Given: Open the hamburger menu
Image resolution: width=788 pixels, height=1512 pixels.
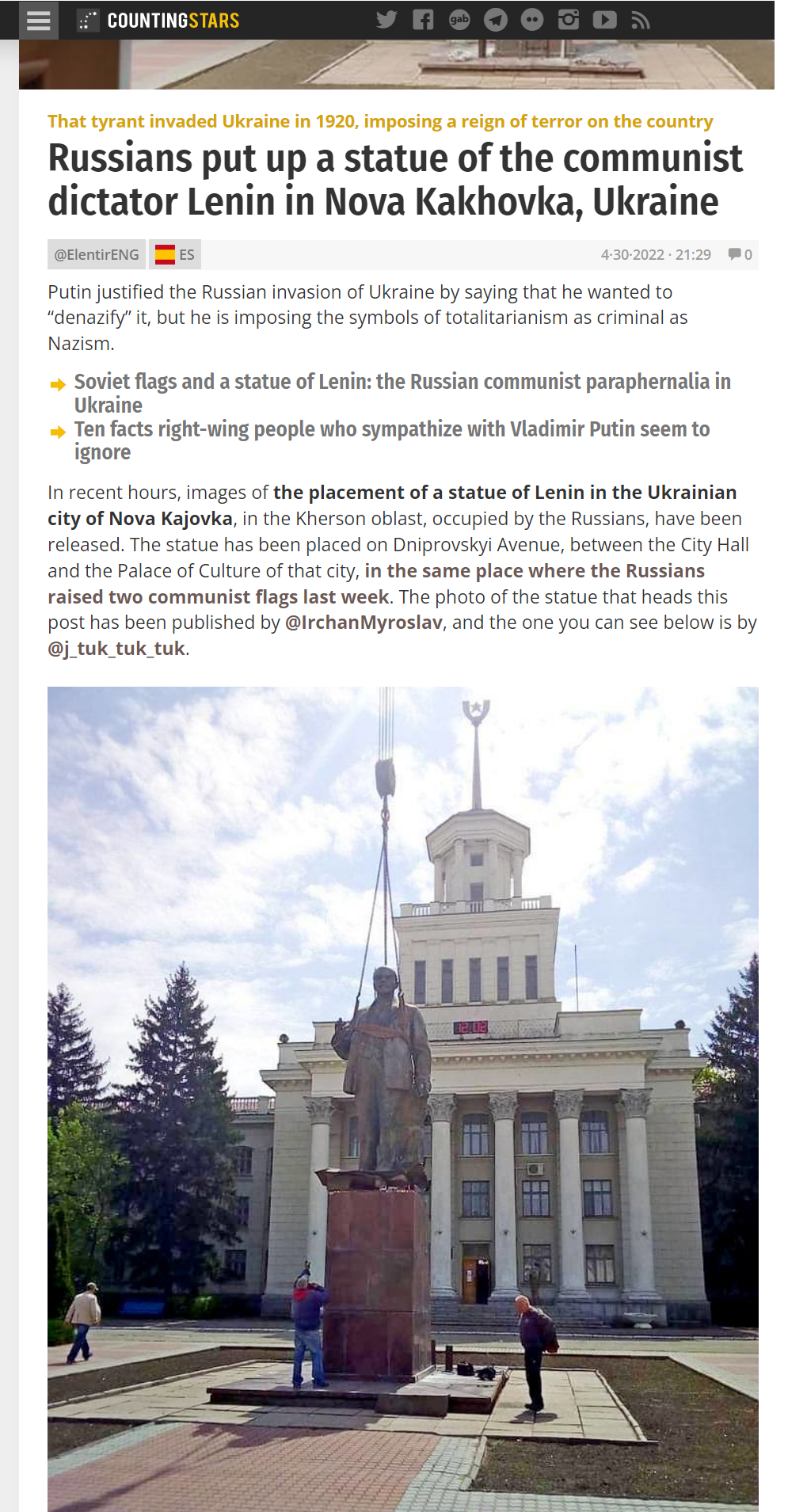Looking at the screenshot, I should (x=38, y=21).
